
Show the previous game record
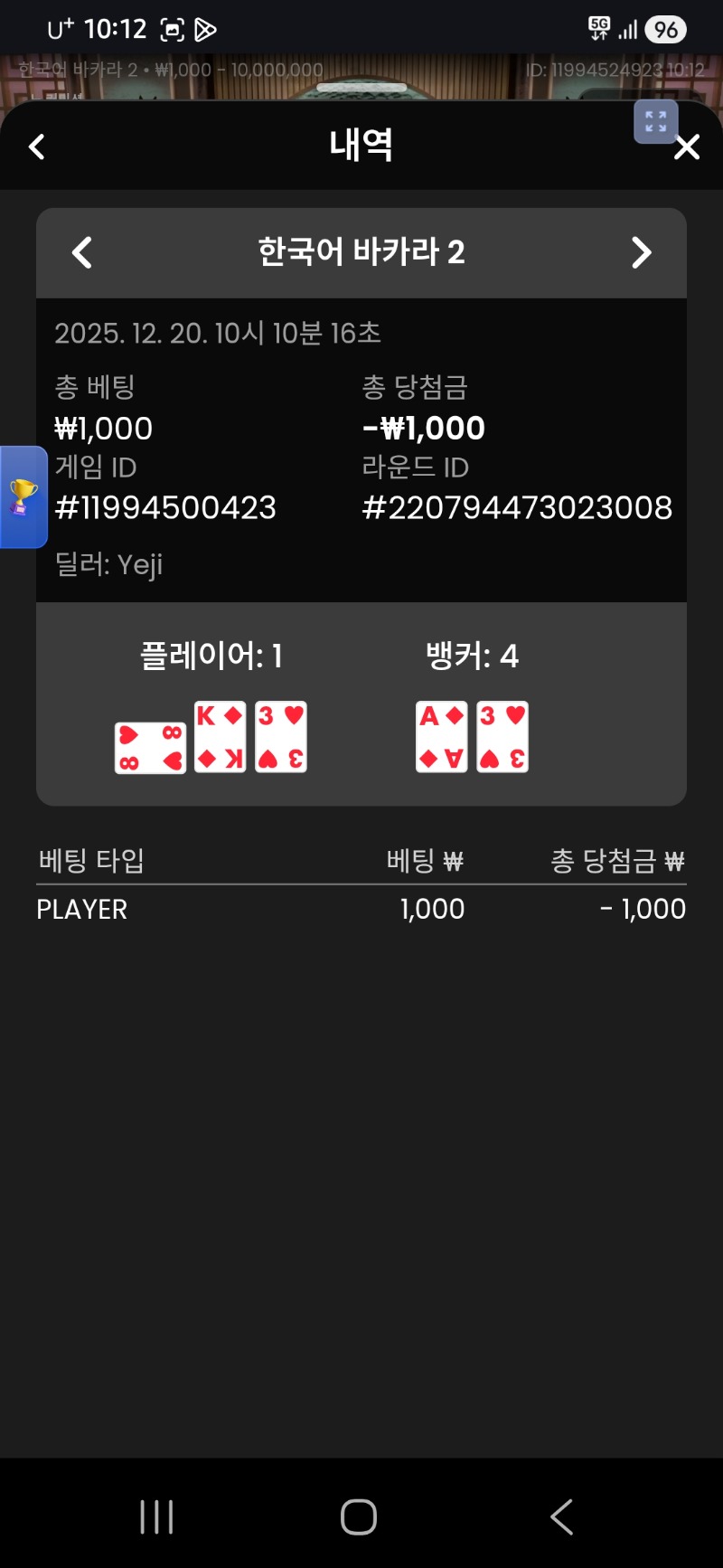coord(82,253)
